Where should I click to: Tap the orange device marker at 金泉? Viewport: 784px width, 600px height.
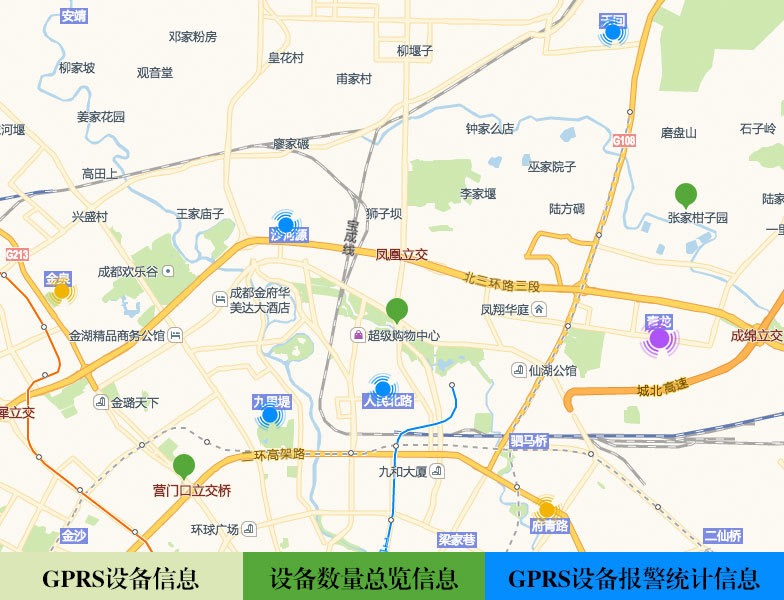click(x=61, y=290)
